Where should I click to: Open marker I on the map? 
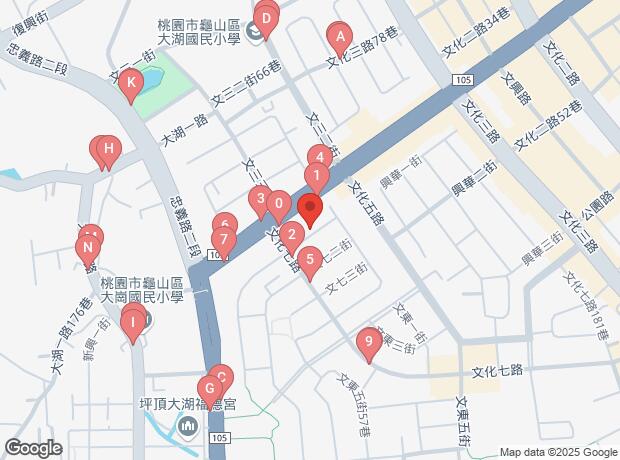tap(132, 322)
